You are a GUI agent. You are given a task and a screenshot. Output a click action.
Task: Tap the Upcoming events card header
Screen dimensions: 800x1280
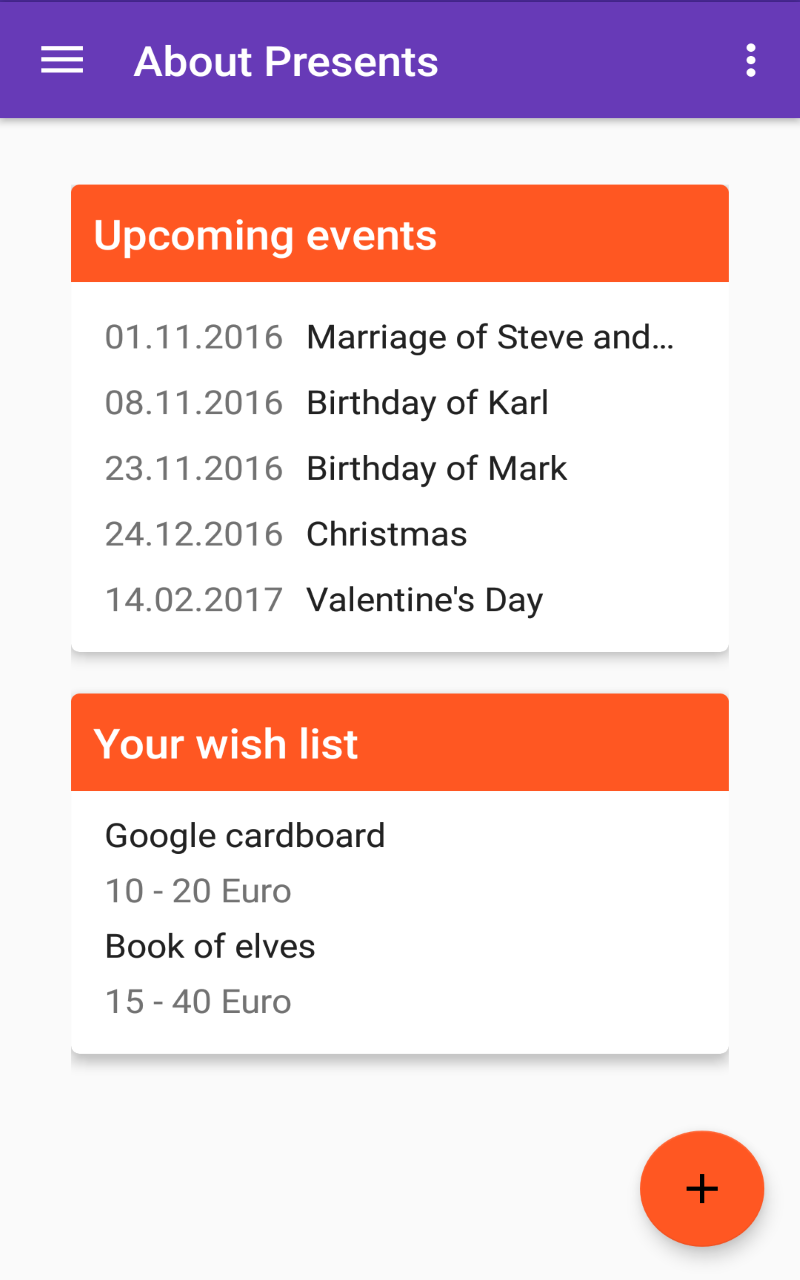pos(266,233)
